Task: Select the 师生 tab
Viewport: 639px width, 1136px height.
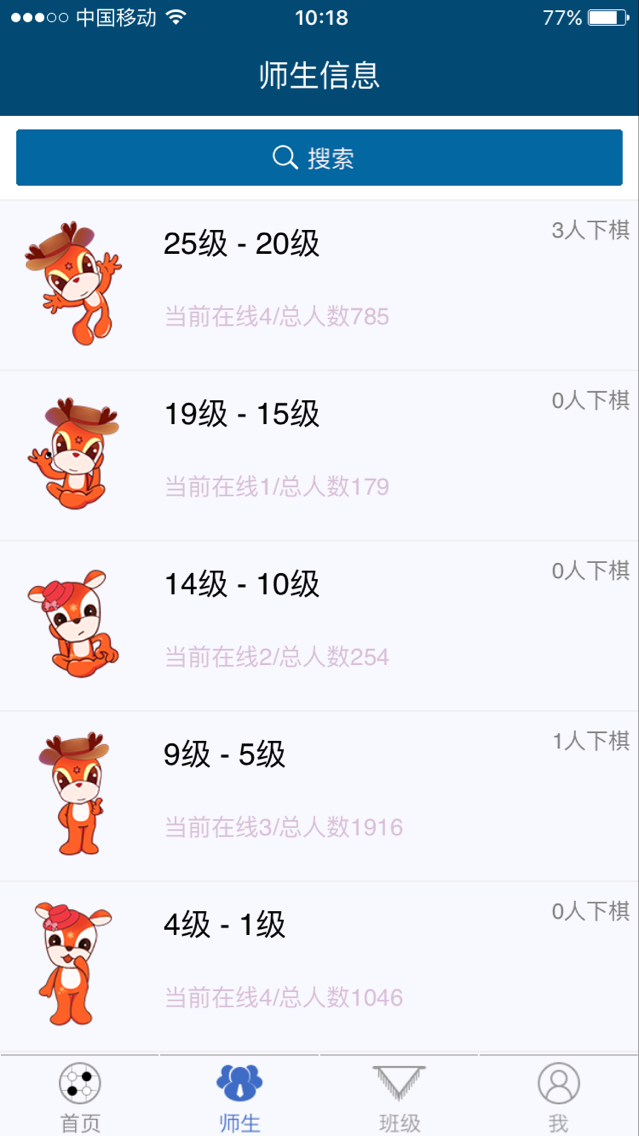Action: point(239,1096)
